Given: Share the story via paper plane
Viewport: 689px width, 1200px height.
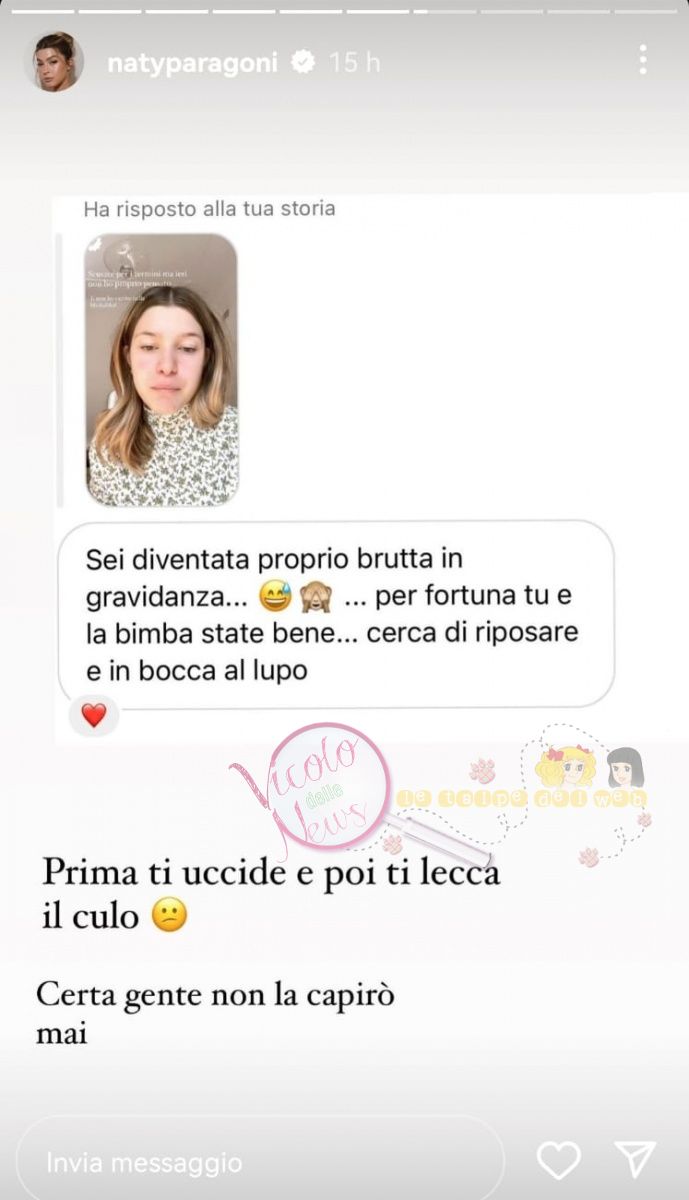Looking at the screenshot, I should [635, 1159].
